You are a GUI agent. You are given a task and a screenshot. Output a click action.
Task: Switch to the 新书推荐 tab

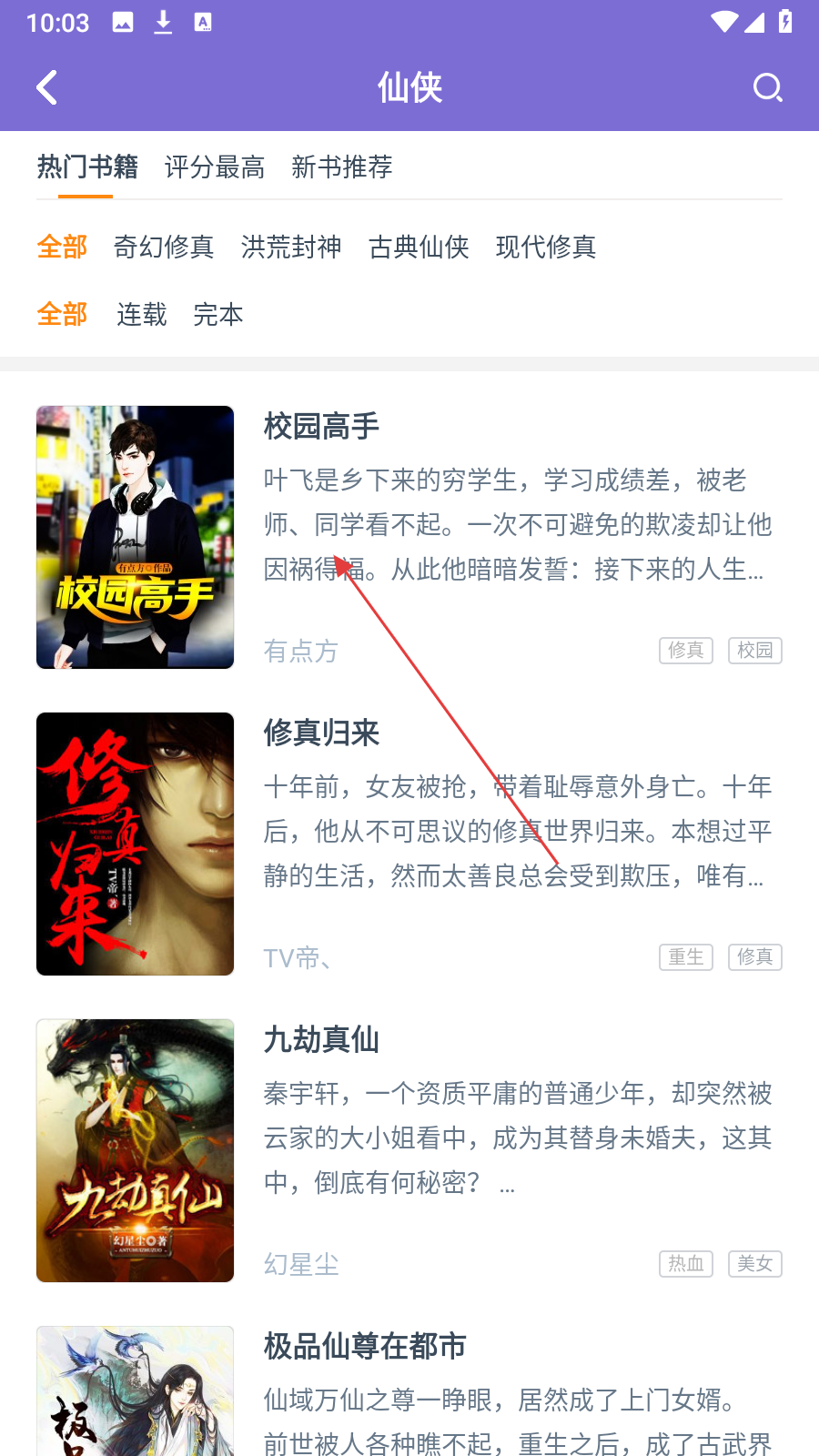(342, 167)
